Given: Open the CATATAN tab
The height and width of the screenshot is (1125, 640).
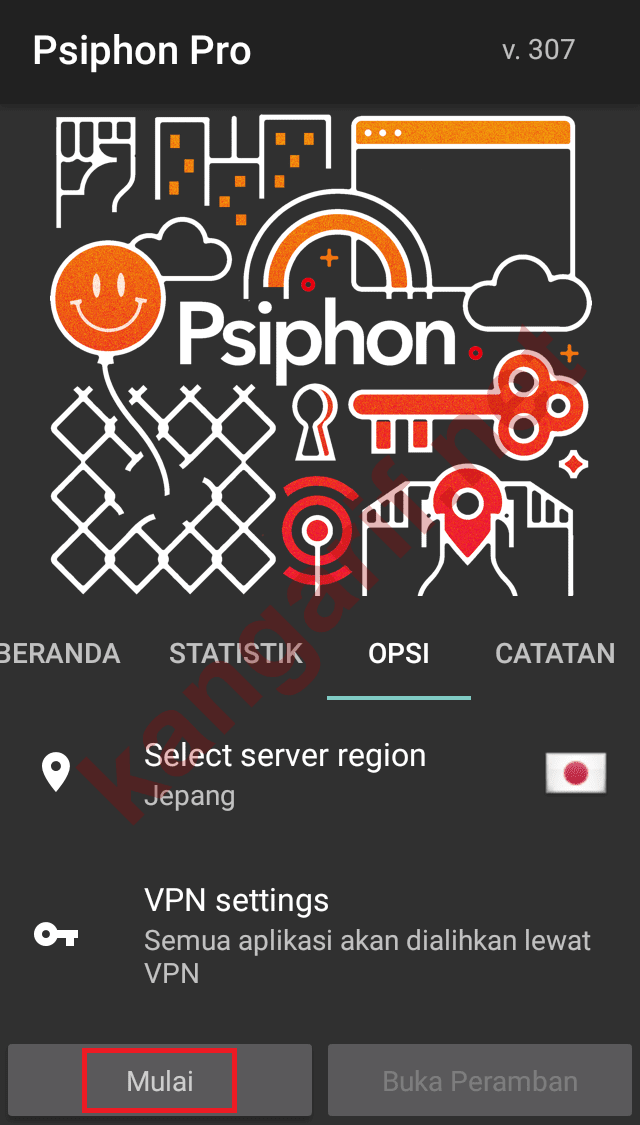Looking at the screenshot, I should tap(555, 654).
